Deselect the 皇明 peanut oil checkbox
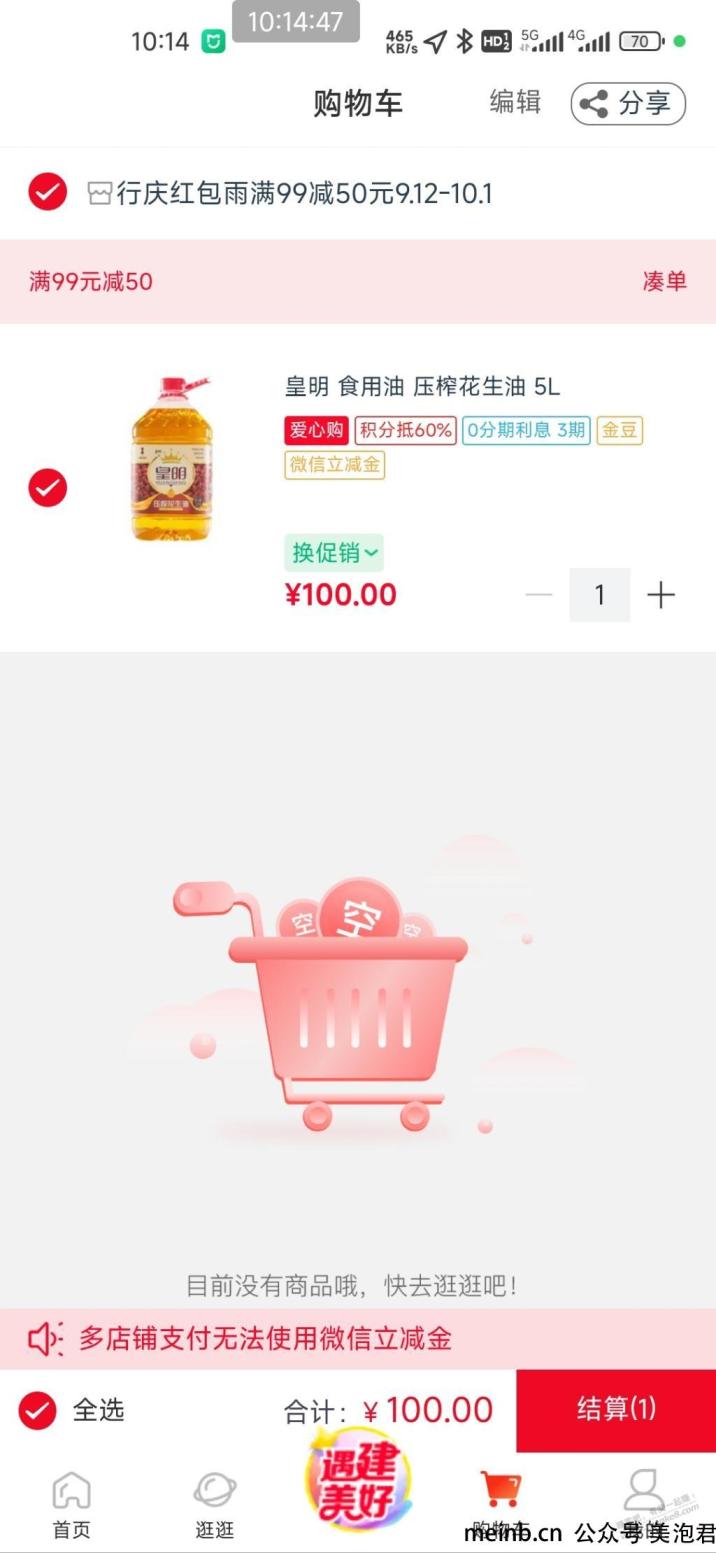Image resolution: width=716 pixels, height=1553 pixels. (47, 487)
